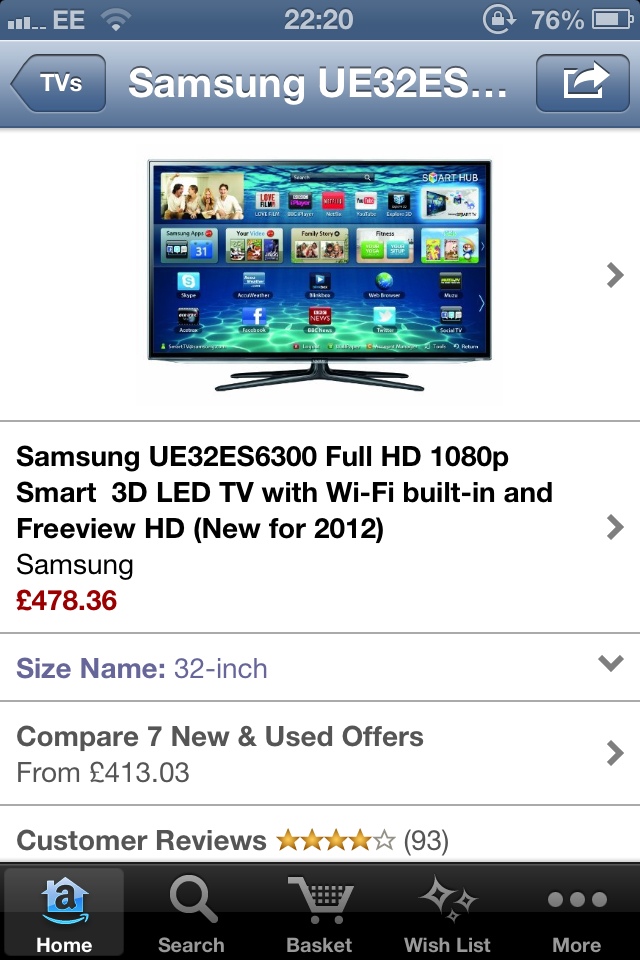Image resolution: width=640 pixels, height=960 pixels.
Task: Go to the Wish List tab
Action: click(447, 913)
